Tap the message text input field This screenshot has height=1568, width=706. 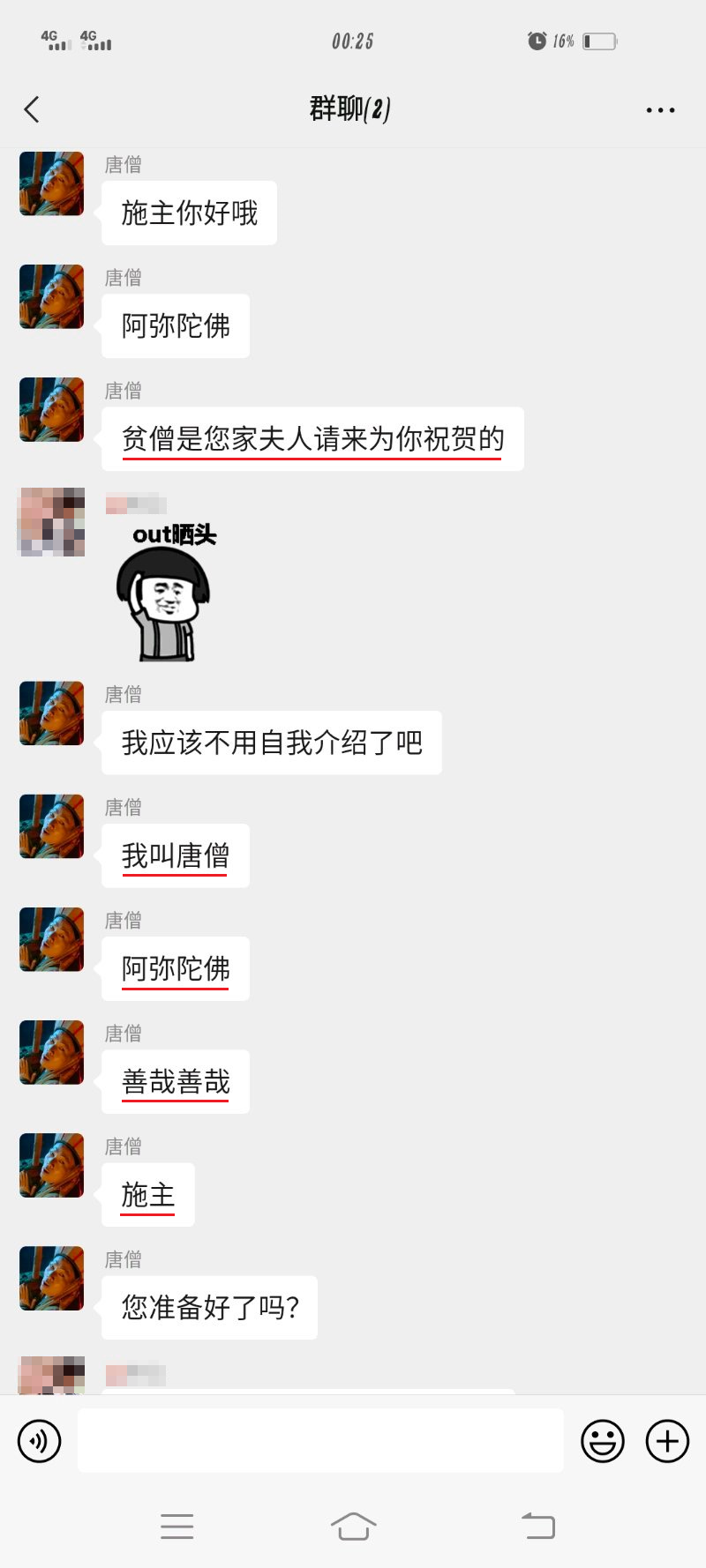point(320,1441)
